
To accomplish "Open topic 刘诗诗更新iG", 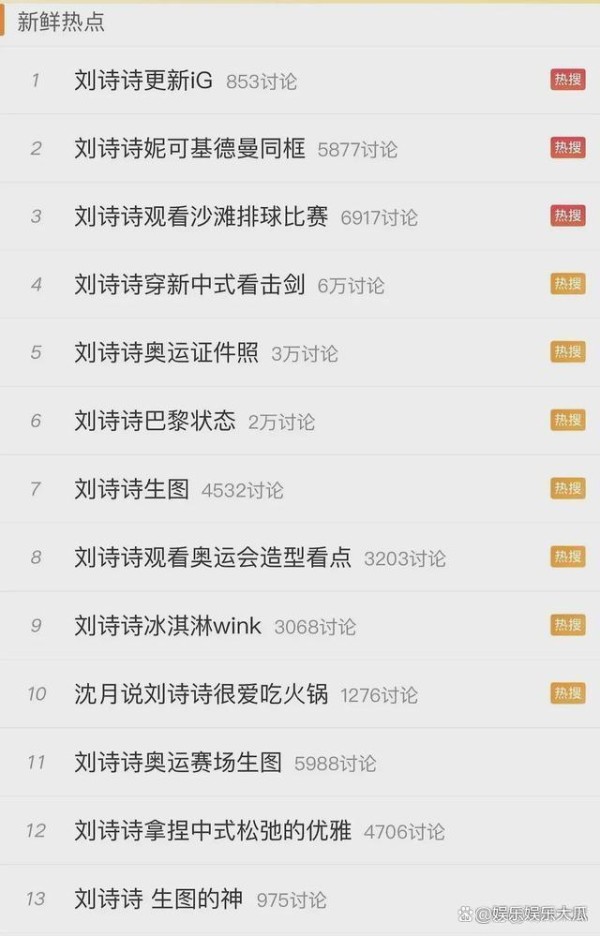I will pyautogui.click(x=144, y=81).
